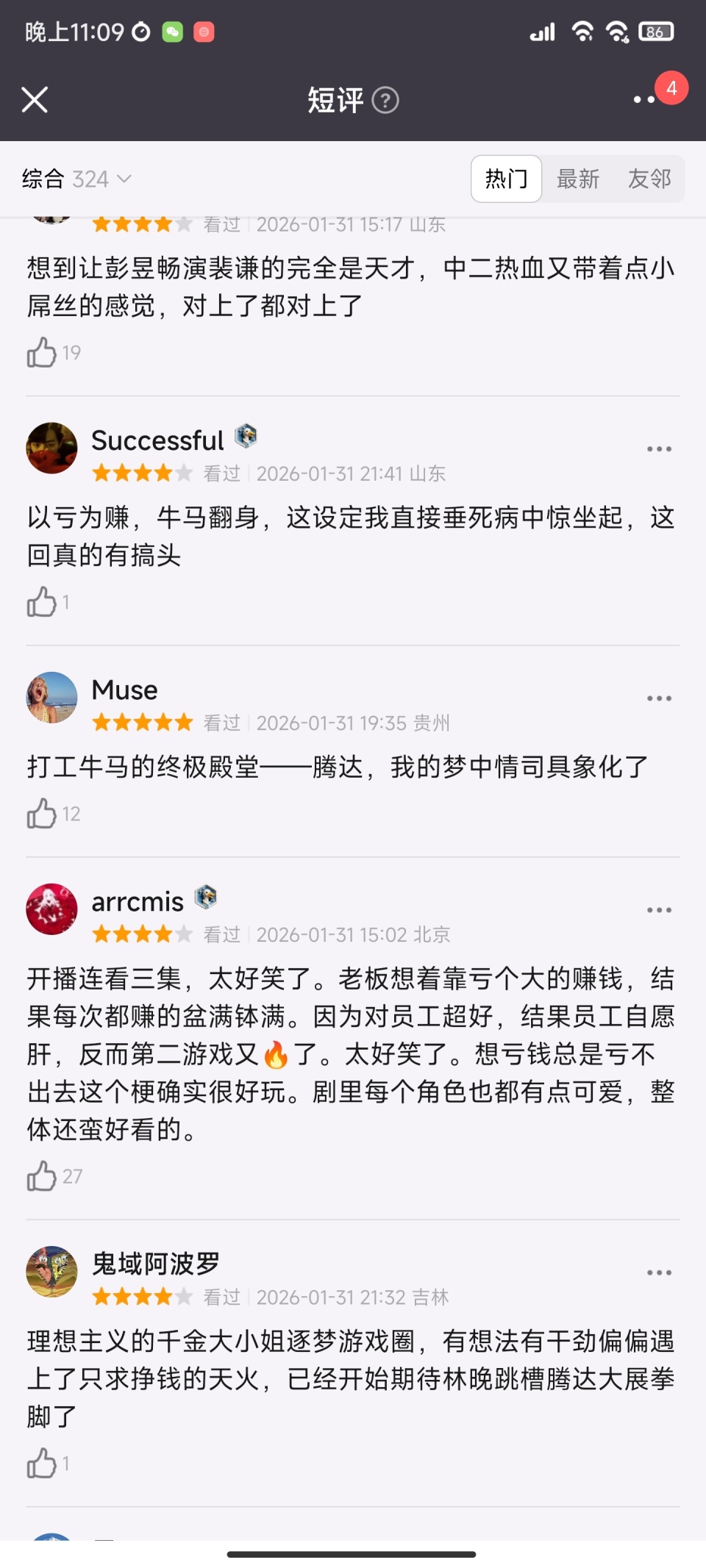Click the username Muse
The height and width of the screenshot is (1568, 706).
[x=124, y=690]
